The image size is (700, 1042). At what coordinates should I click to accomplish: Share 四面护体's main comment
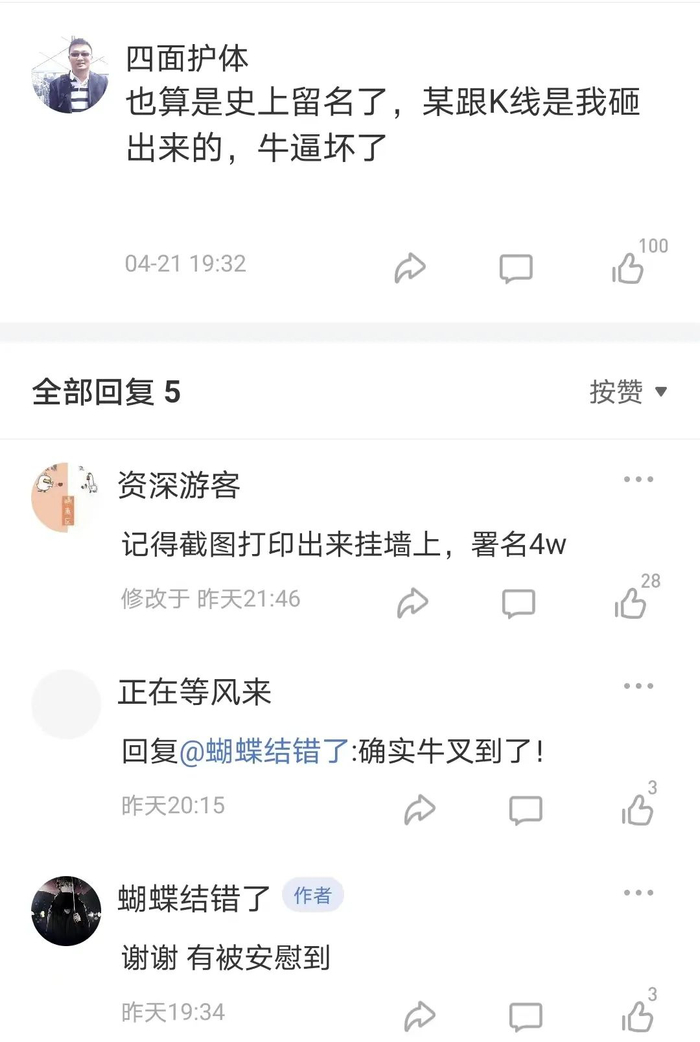(409, 268)
